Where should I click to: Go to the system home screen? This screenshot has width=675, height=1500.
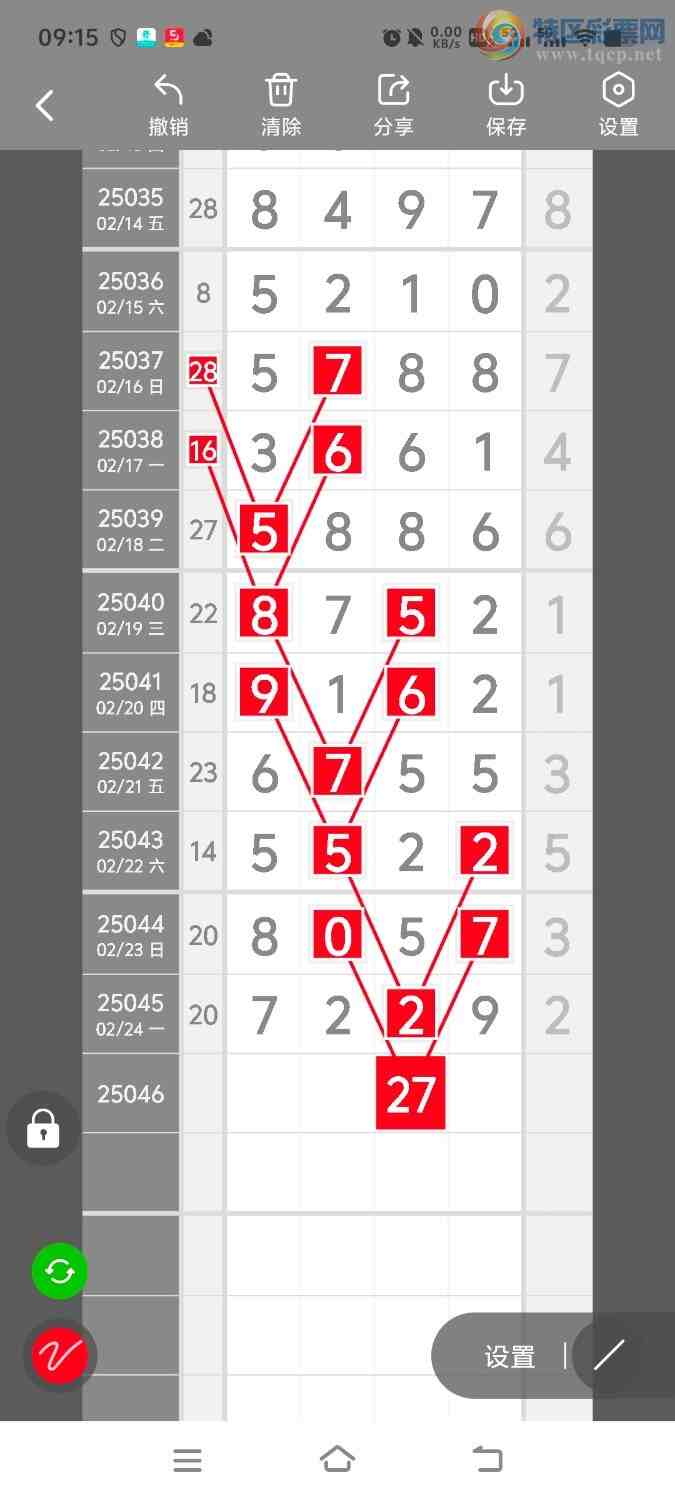pyautogui.click(x=337, y=1460)
